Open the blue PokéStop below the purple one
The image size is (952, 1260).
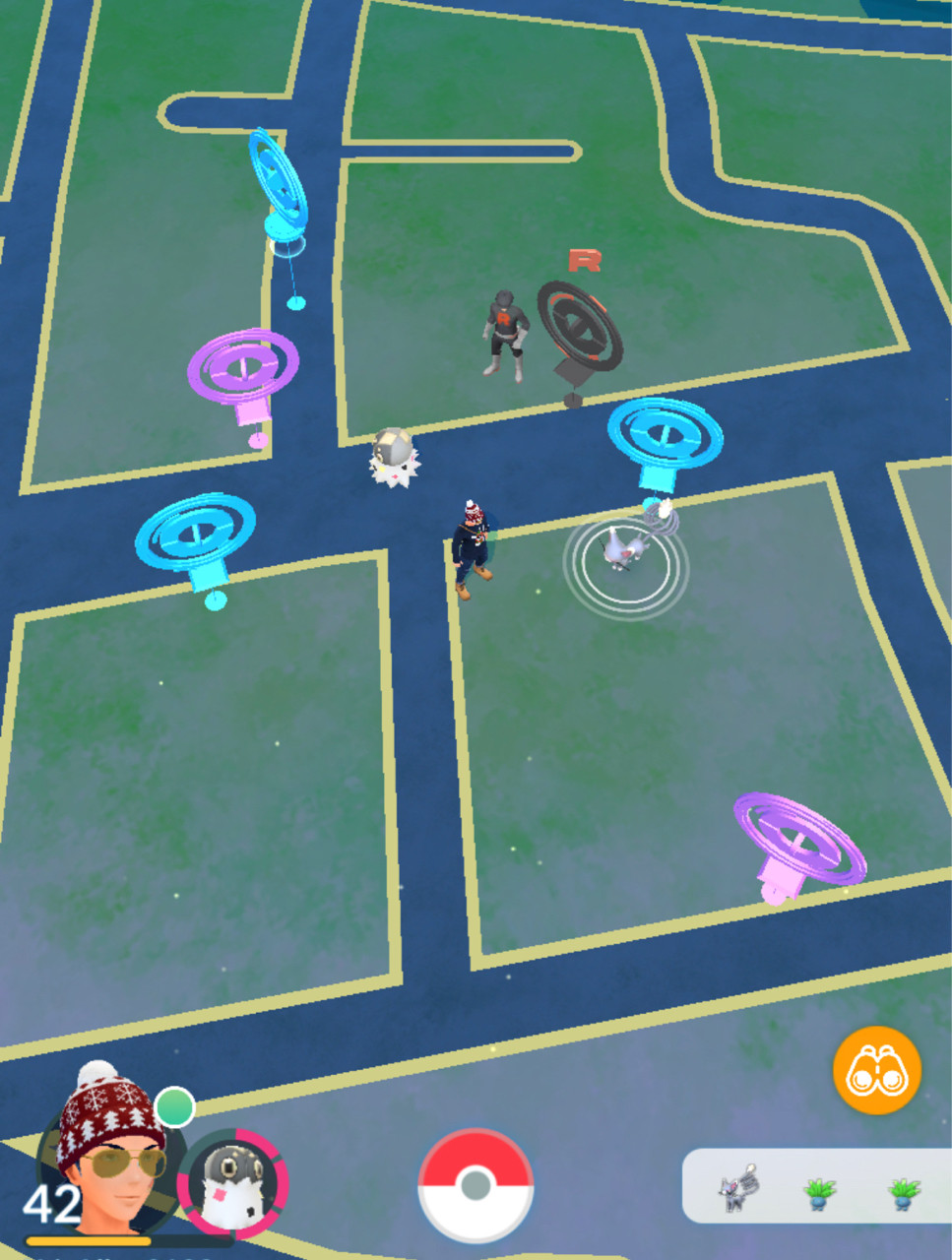[x=196, y=535]
